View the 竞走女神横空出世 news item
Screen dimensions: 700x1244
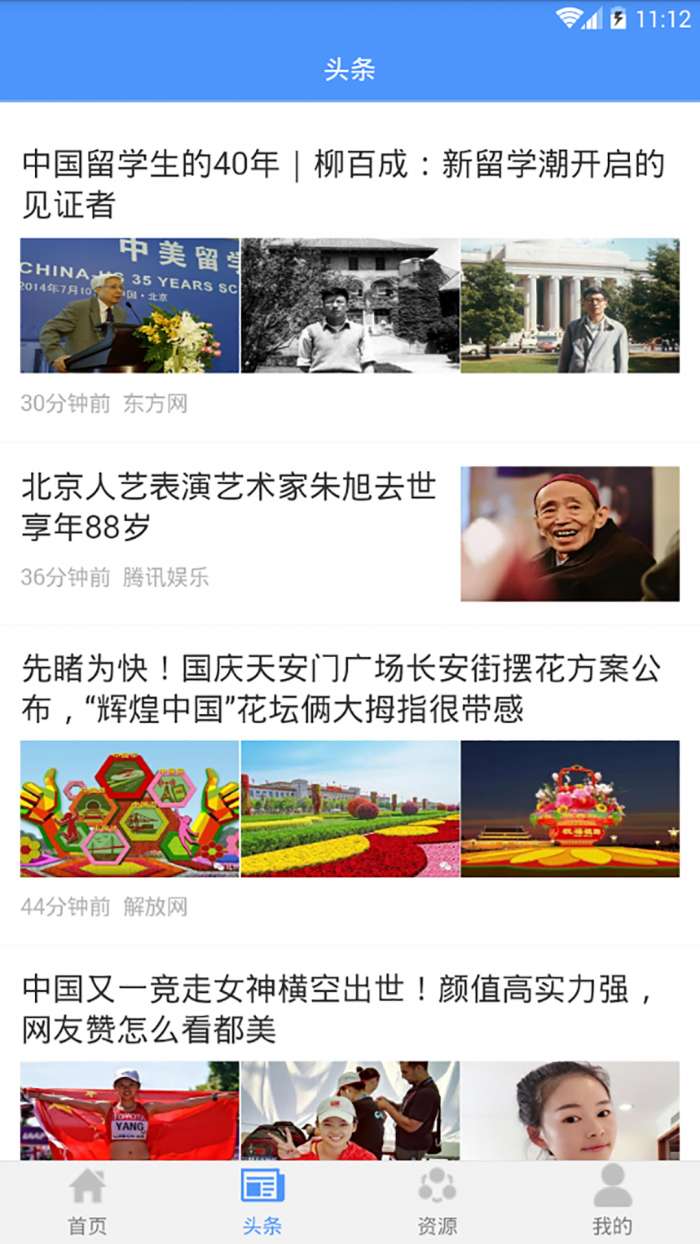[x=340, y=1009]
